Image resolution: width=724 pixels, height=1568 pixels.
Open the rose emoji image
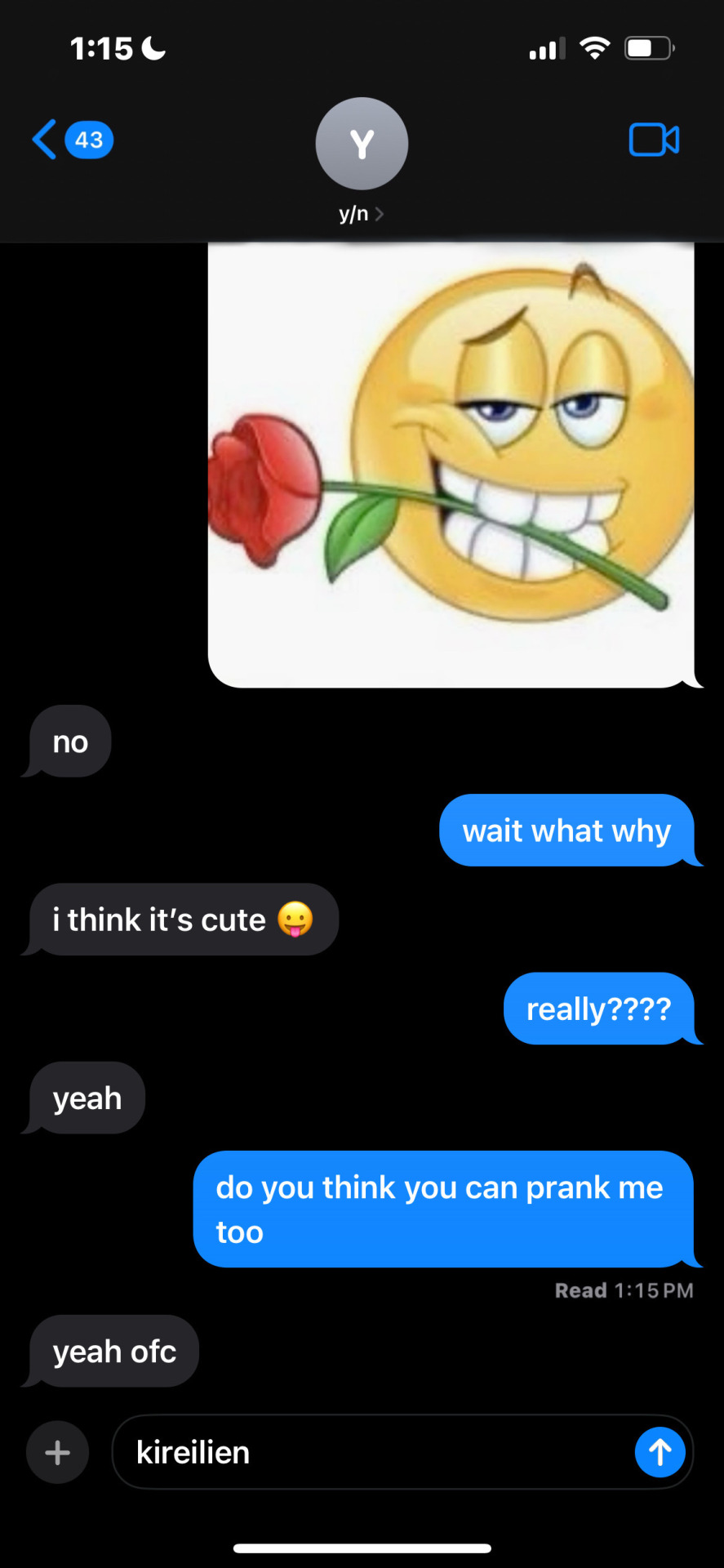[x=451, y=464]
